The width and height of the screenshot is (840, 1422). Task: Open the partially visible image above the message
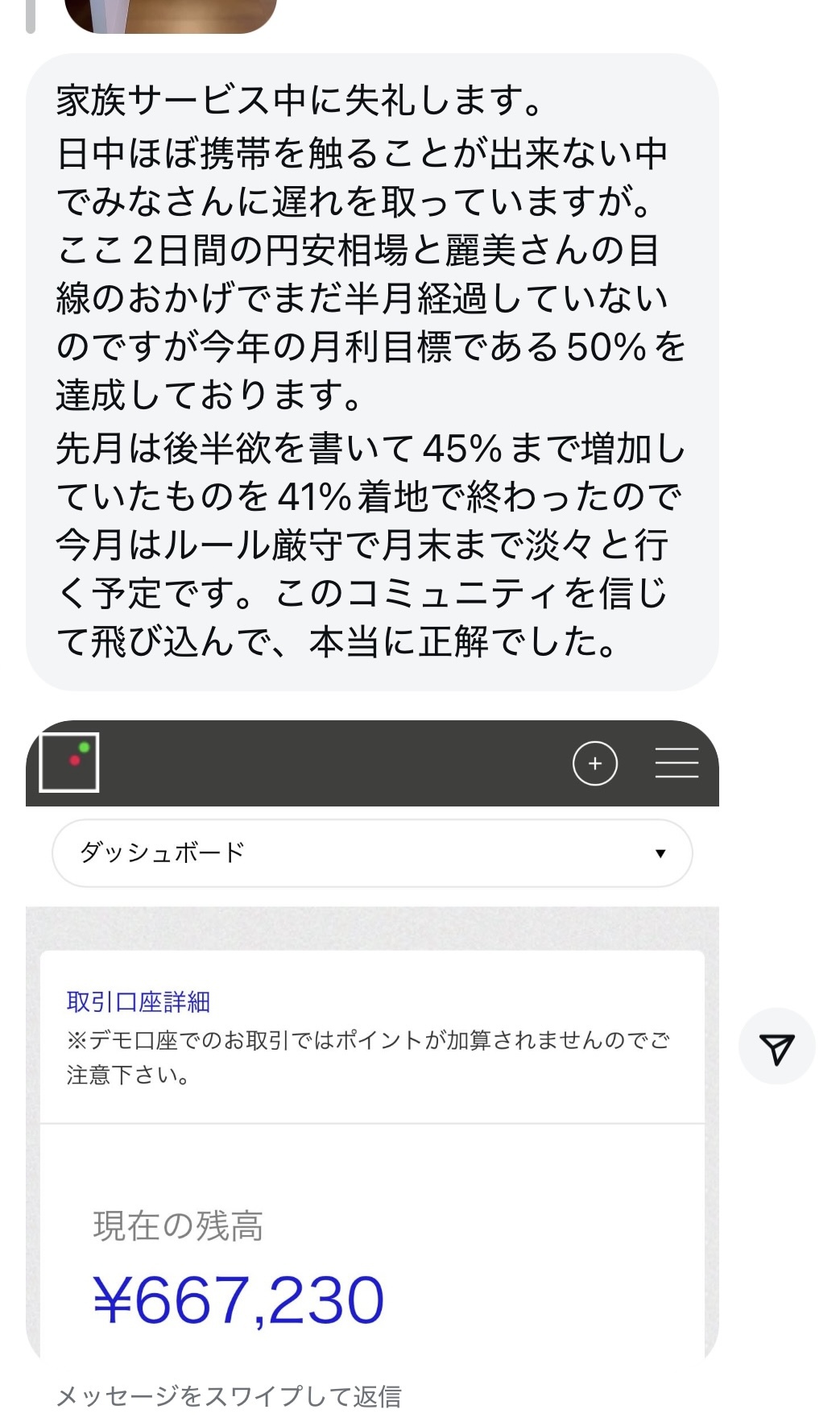pyautogui.click(x=171, y=15)
